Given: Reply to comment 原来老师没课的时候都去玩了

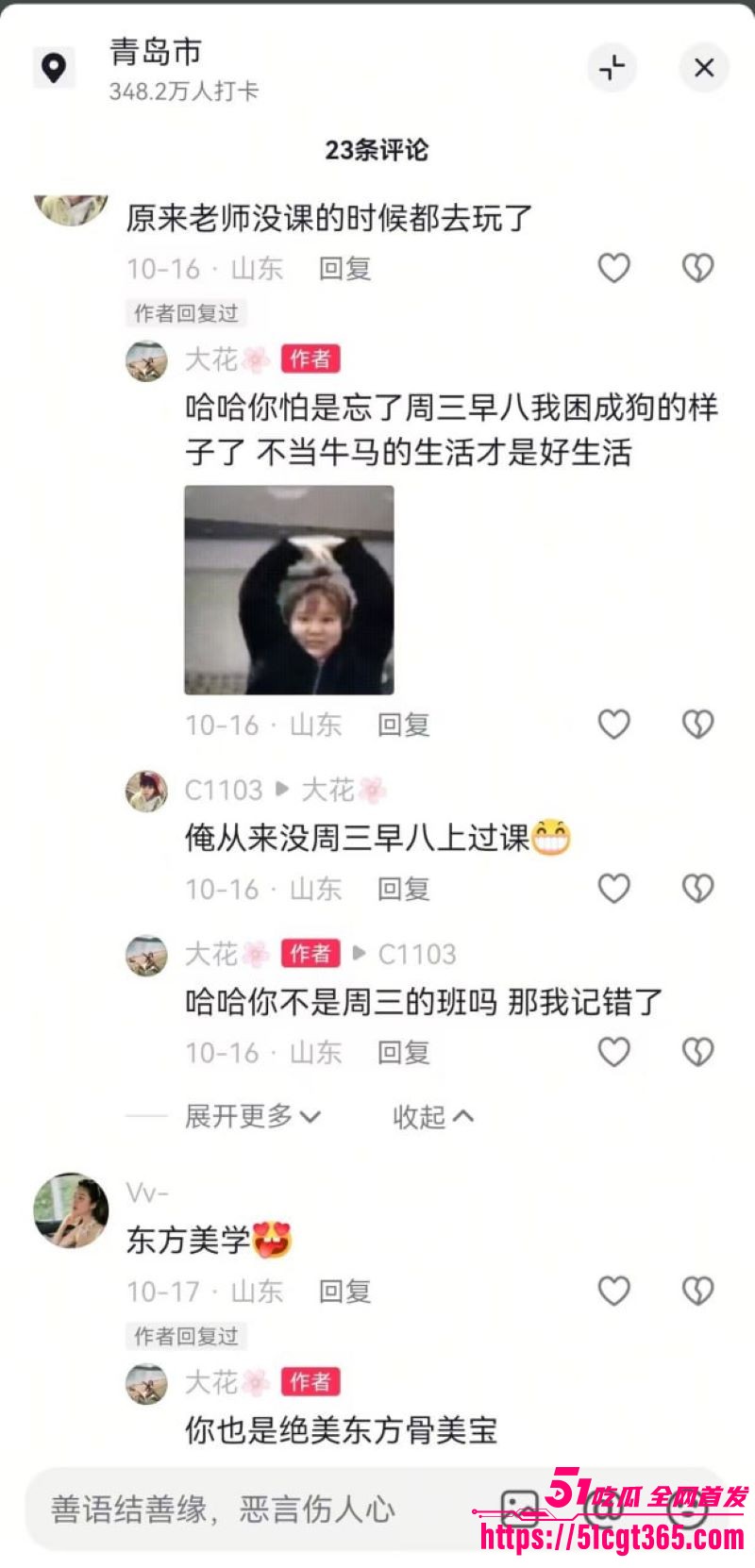Looking at the screenshot, I should pyautogui.click(x=344, y=269).
